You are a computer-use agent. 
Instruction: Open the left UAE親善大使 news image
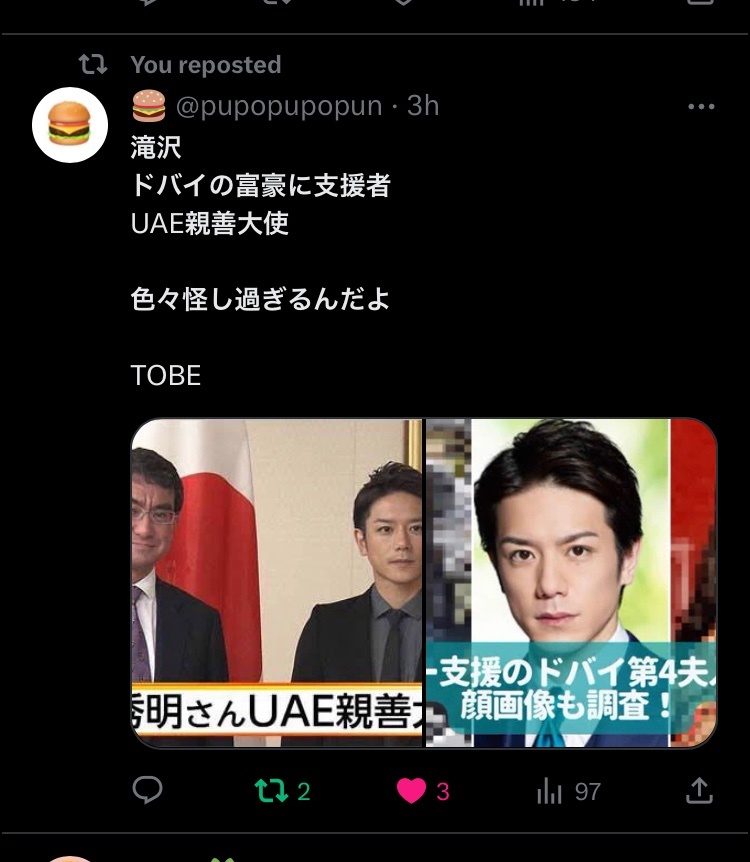277,582
